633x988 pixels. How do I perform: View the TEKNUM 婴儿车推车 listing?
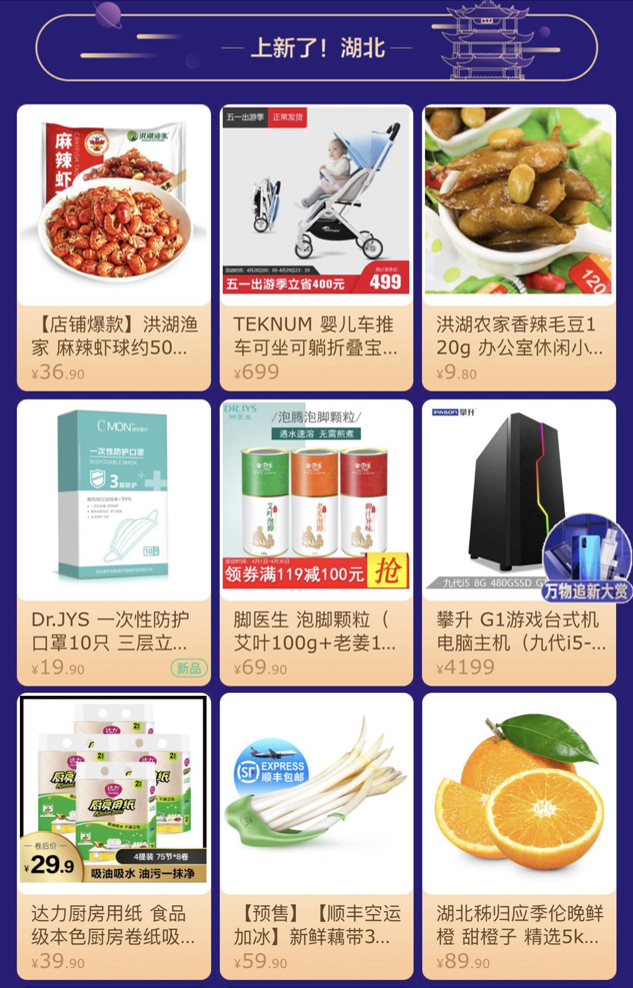pos(316,247)
